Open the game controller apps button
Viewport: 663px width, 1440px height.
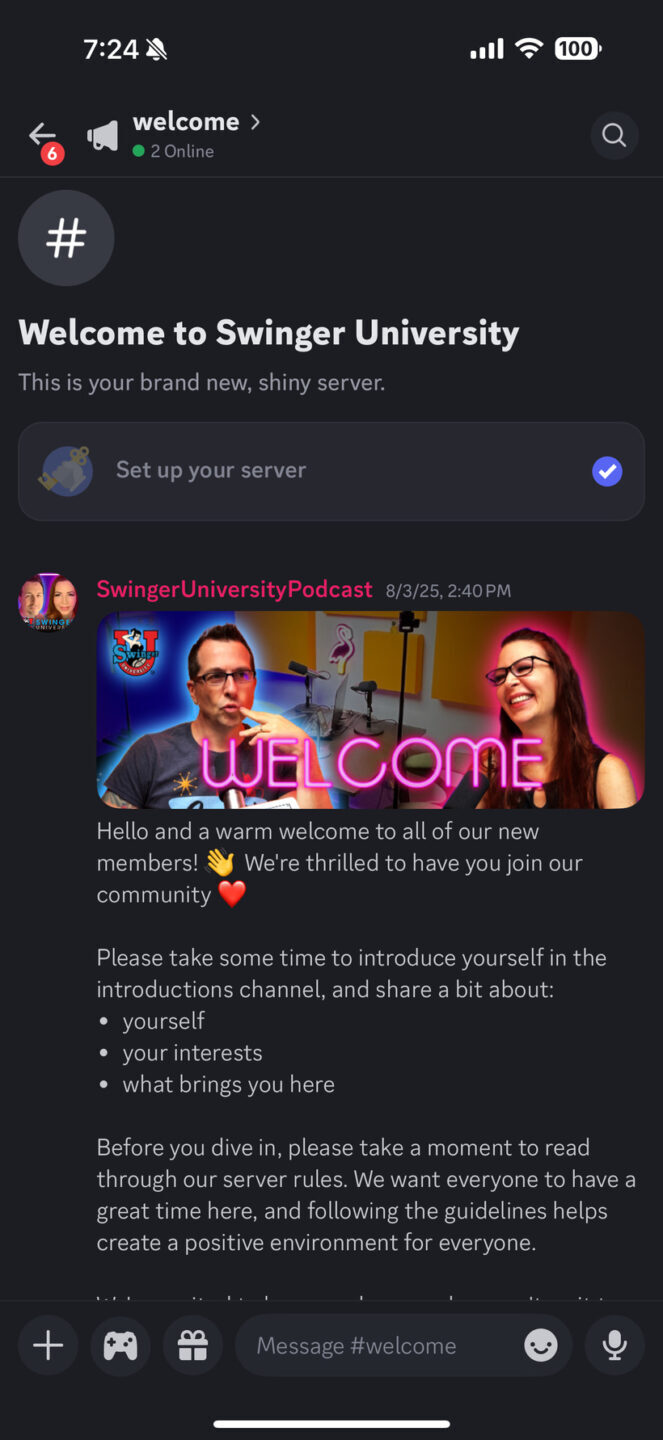point(121,1346)
